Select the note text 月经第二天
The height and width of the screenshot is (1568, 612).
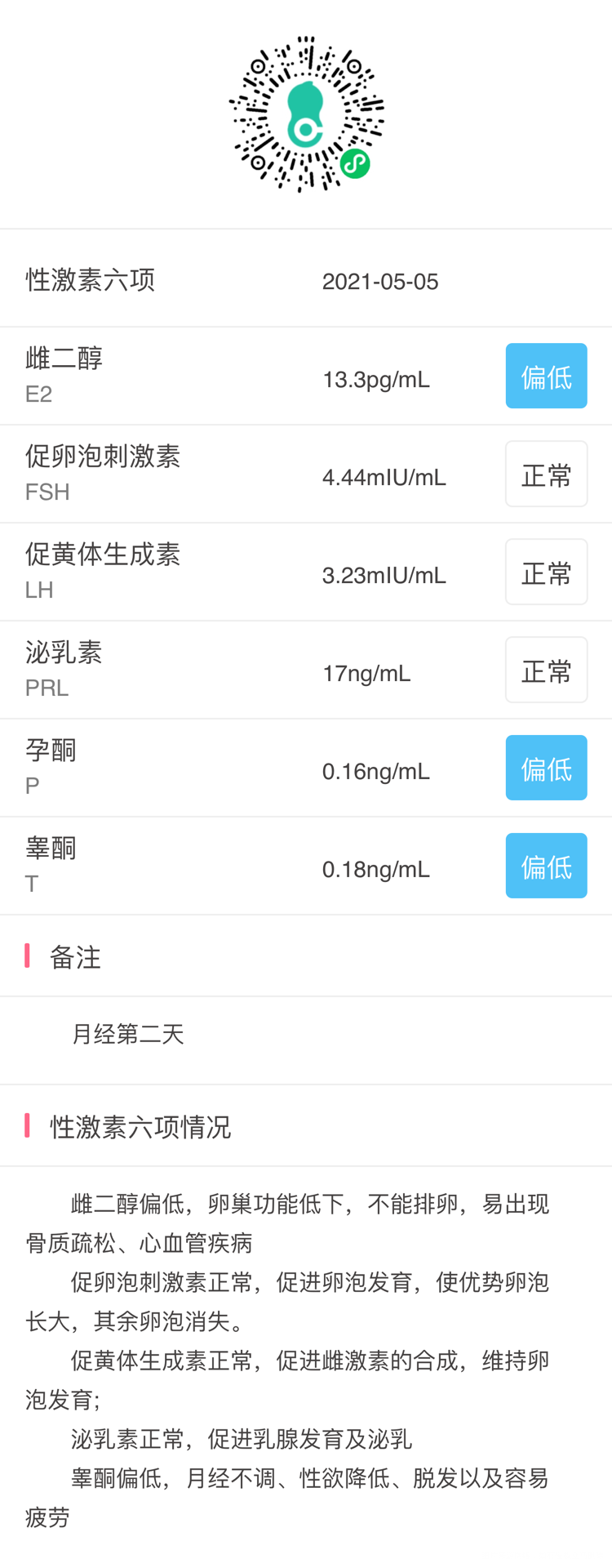[127, 1034]
